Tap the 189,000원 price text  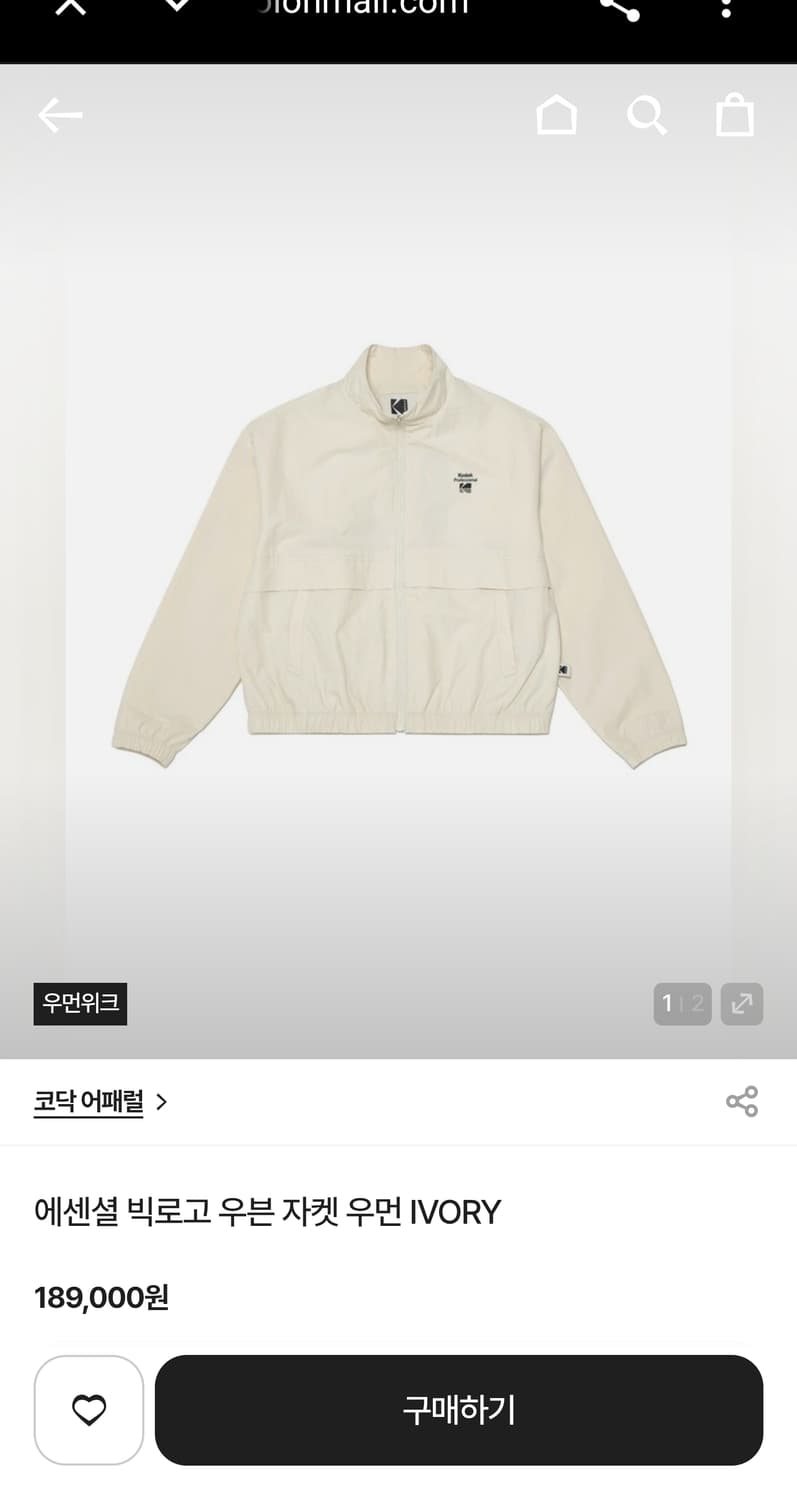point(100,1298)
